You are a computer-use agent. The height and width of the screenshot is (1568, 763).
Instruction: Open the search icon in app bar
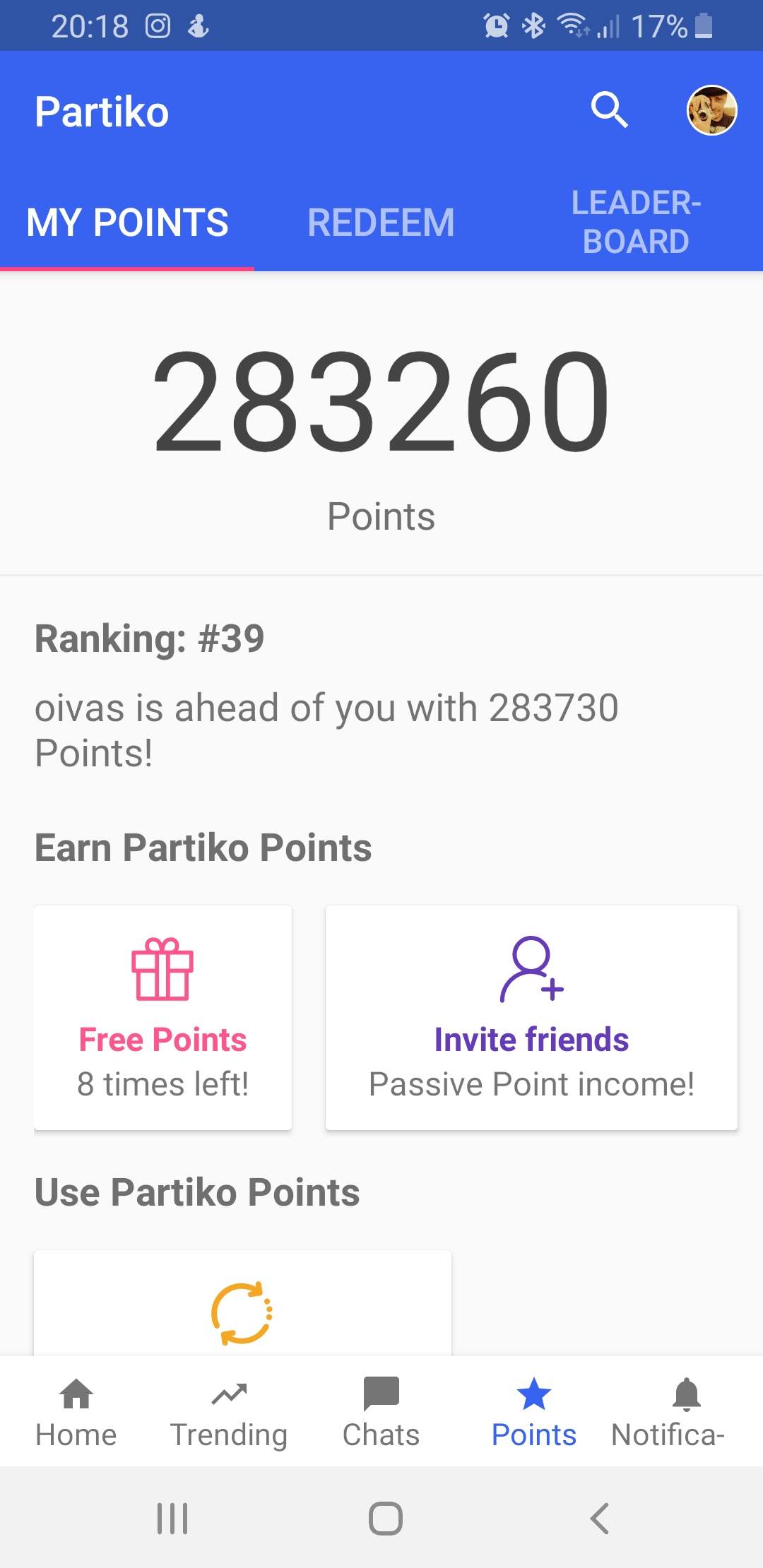coord(610,110)
